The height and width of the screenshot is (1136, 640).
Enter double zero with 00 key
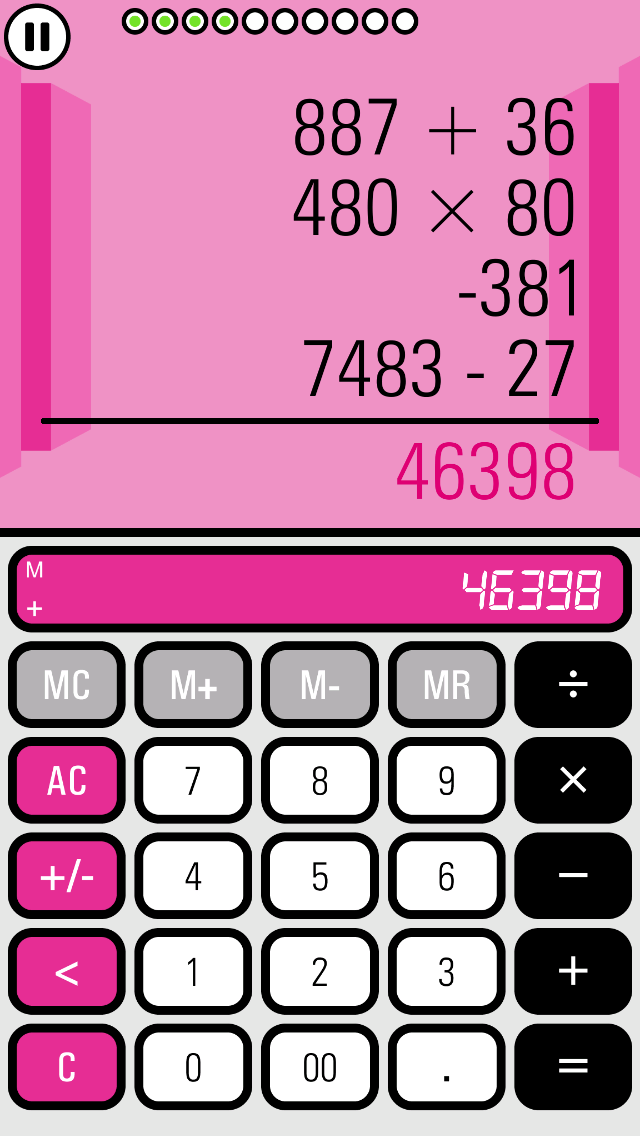pyautogui.click(x=320, y=1067)
